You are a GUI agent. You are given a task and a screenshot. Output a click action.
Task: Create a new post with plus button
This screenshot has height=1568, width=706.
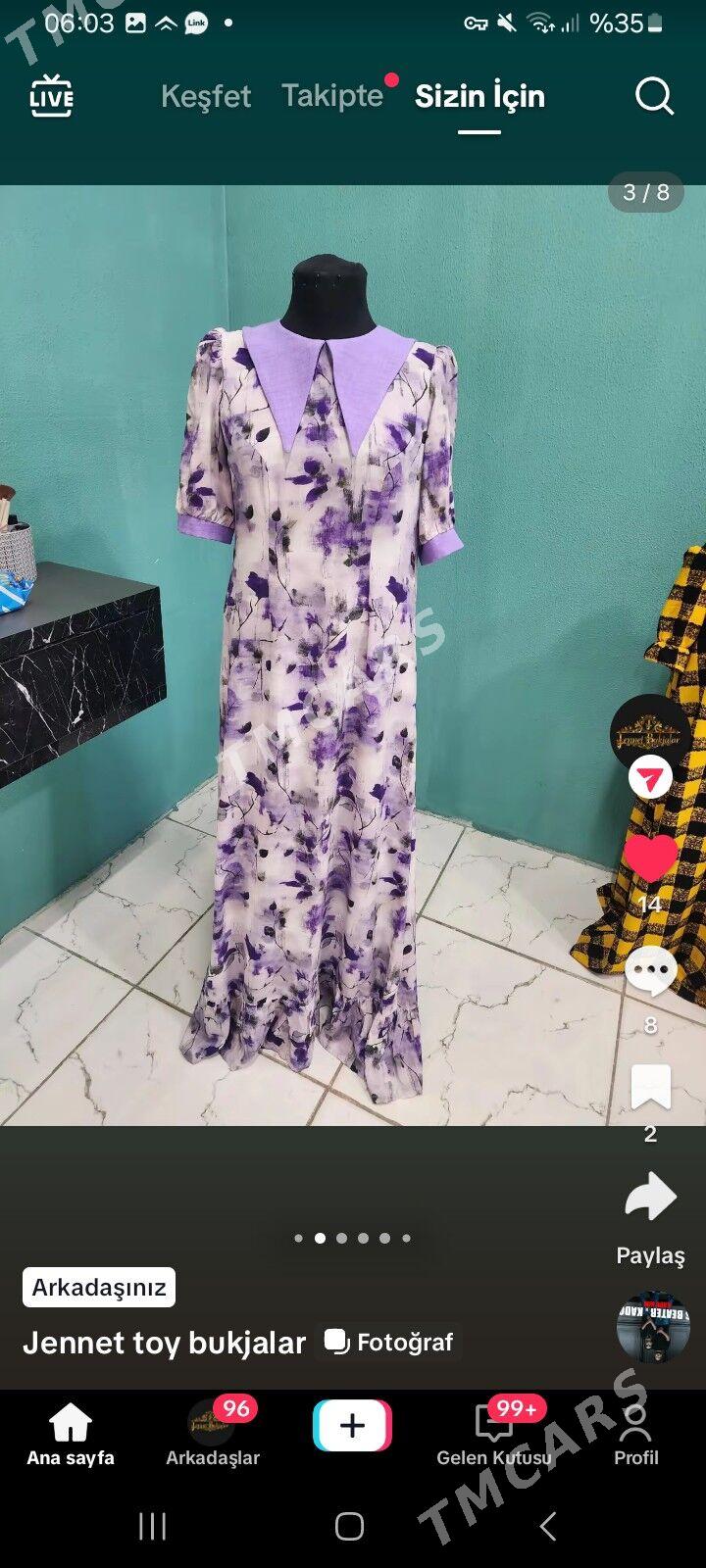(352, 1425)
